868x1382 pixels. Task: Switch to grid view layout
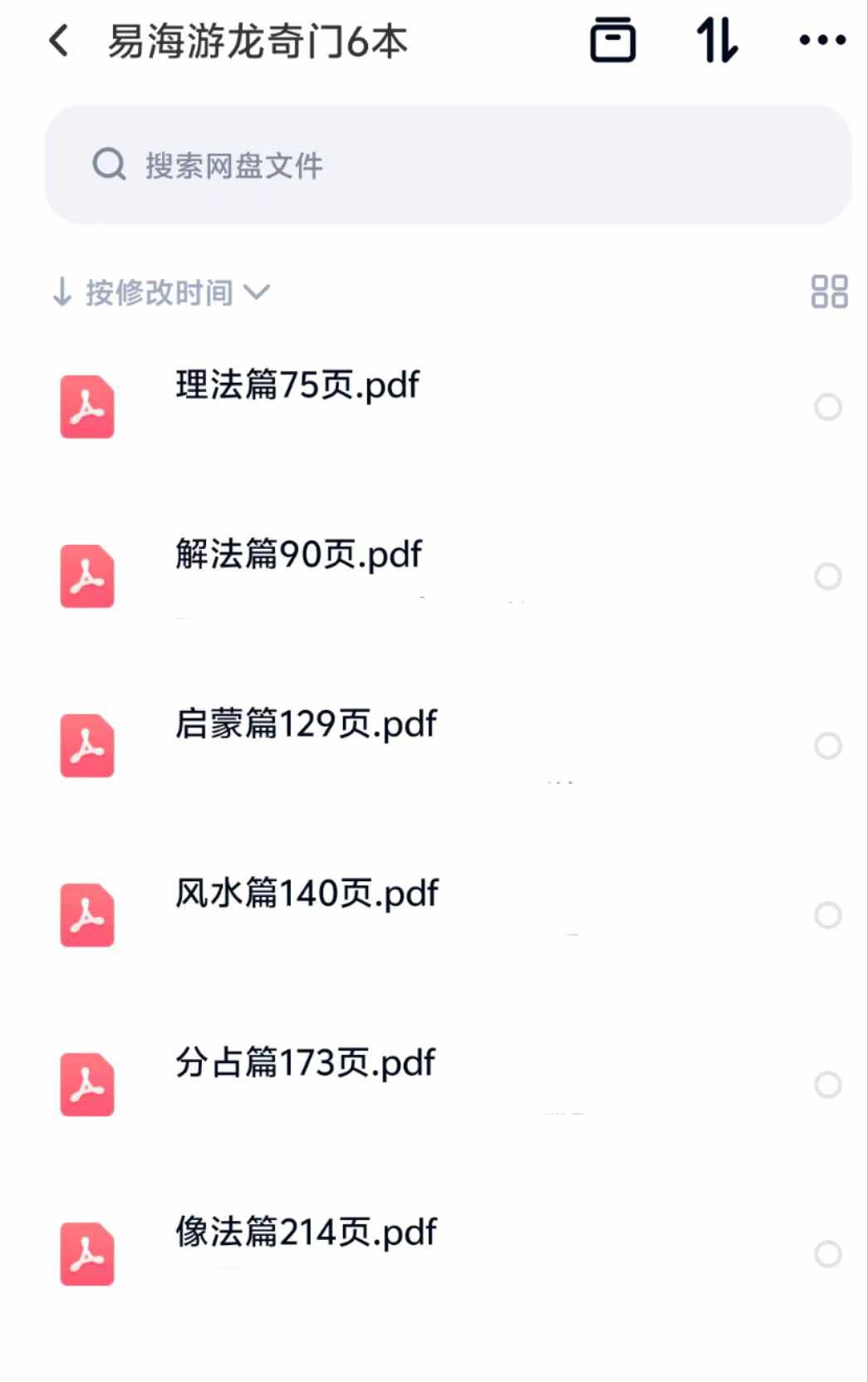pyautogui.click(x=829, y=292)
